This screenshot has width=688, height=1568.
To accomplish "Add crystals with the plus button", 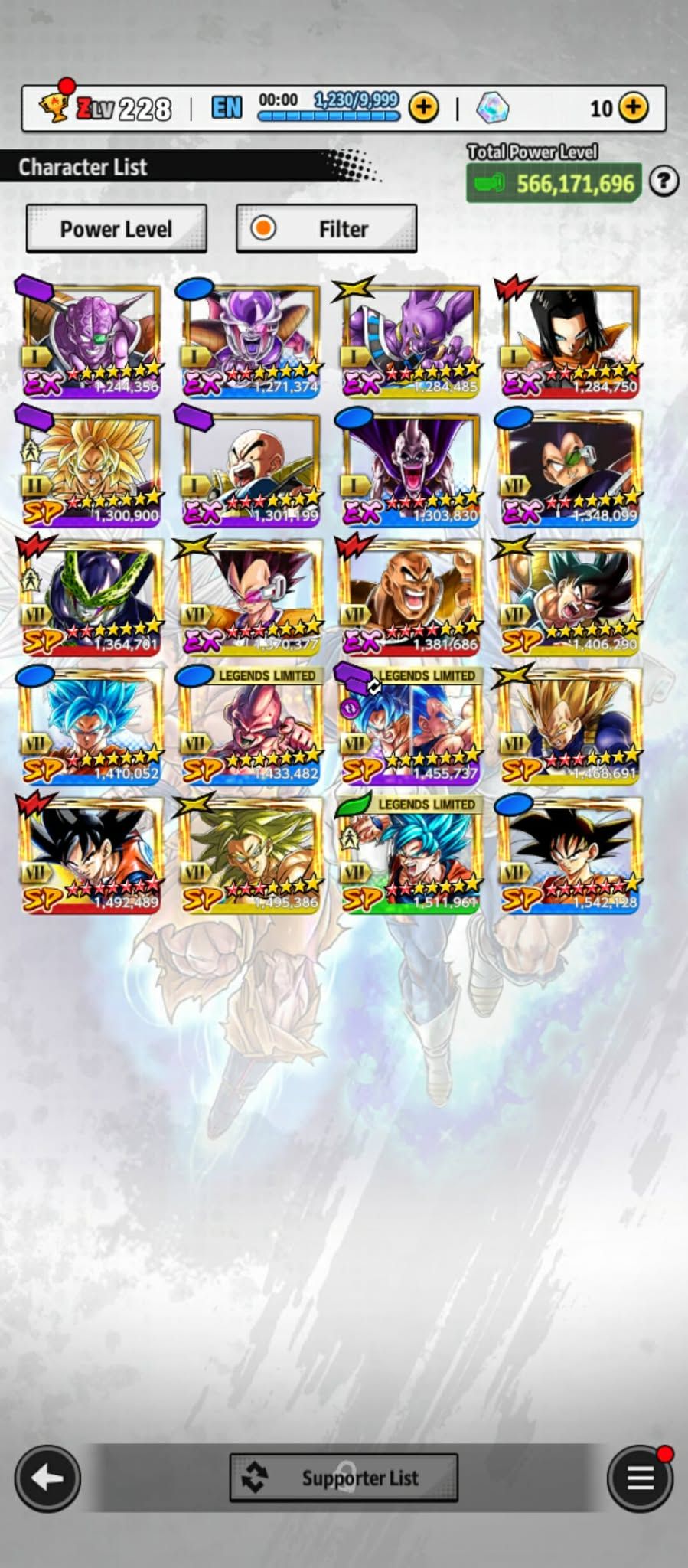I will coord(634,107).
